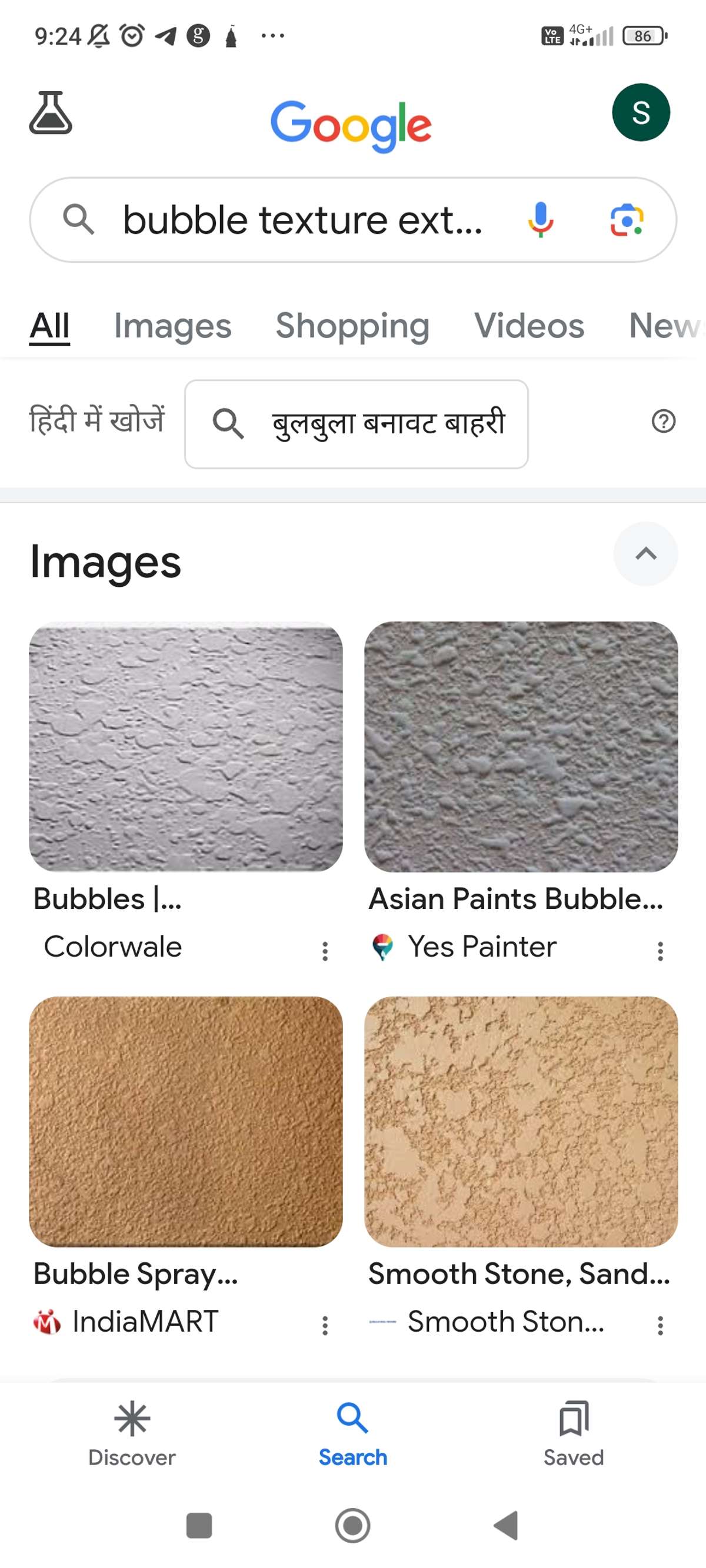Open the account profile avatar
Viewport: 706px width, 1568px height.
click(641, 113)
